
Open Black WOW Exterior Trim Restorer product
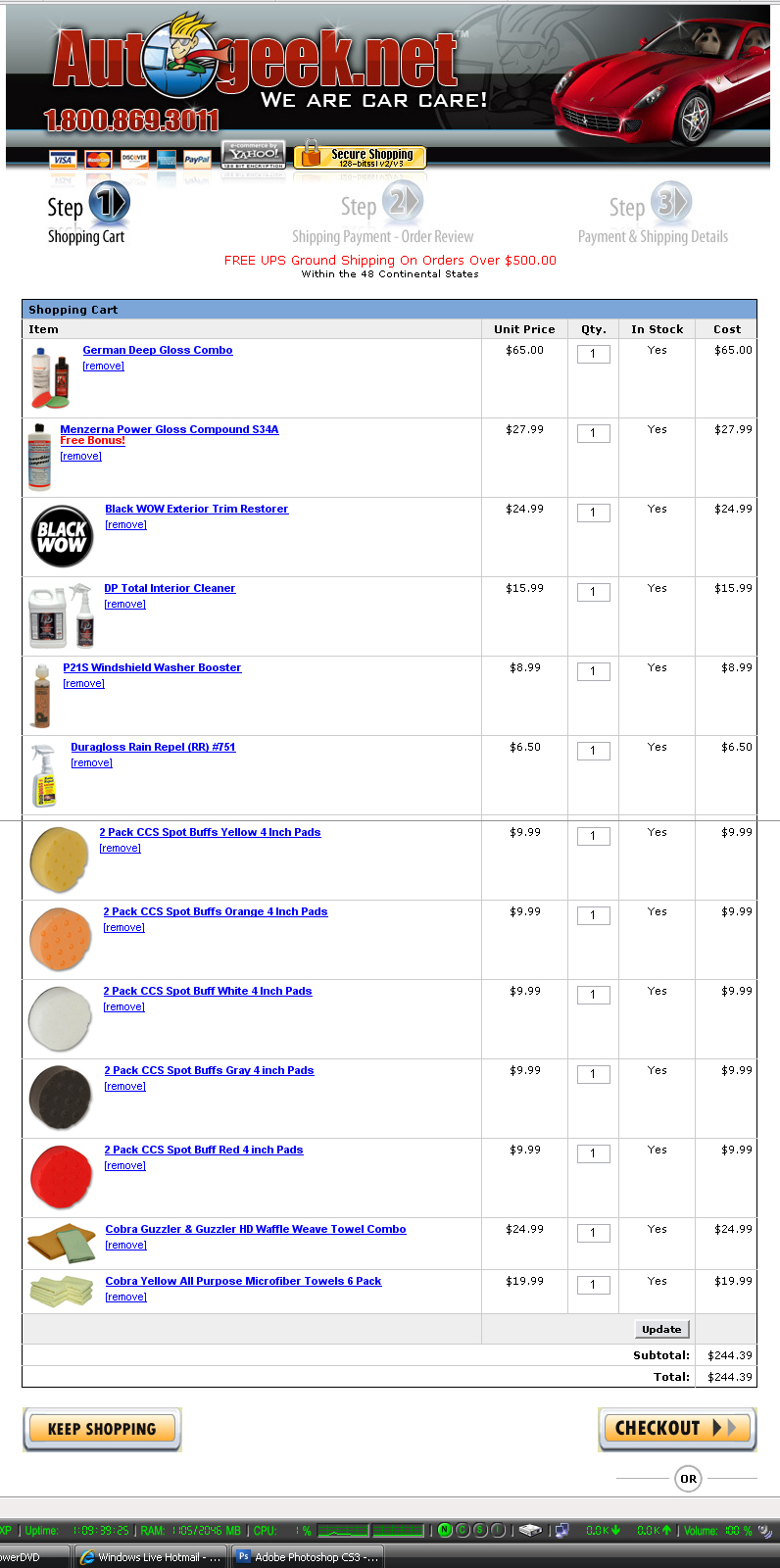click(x=197, y=509)
